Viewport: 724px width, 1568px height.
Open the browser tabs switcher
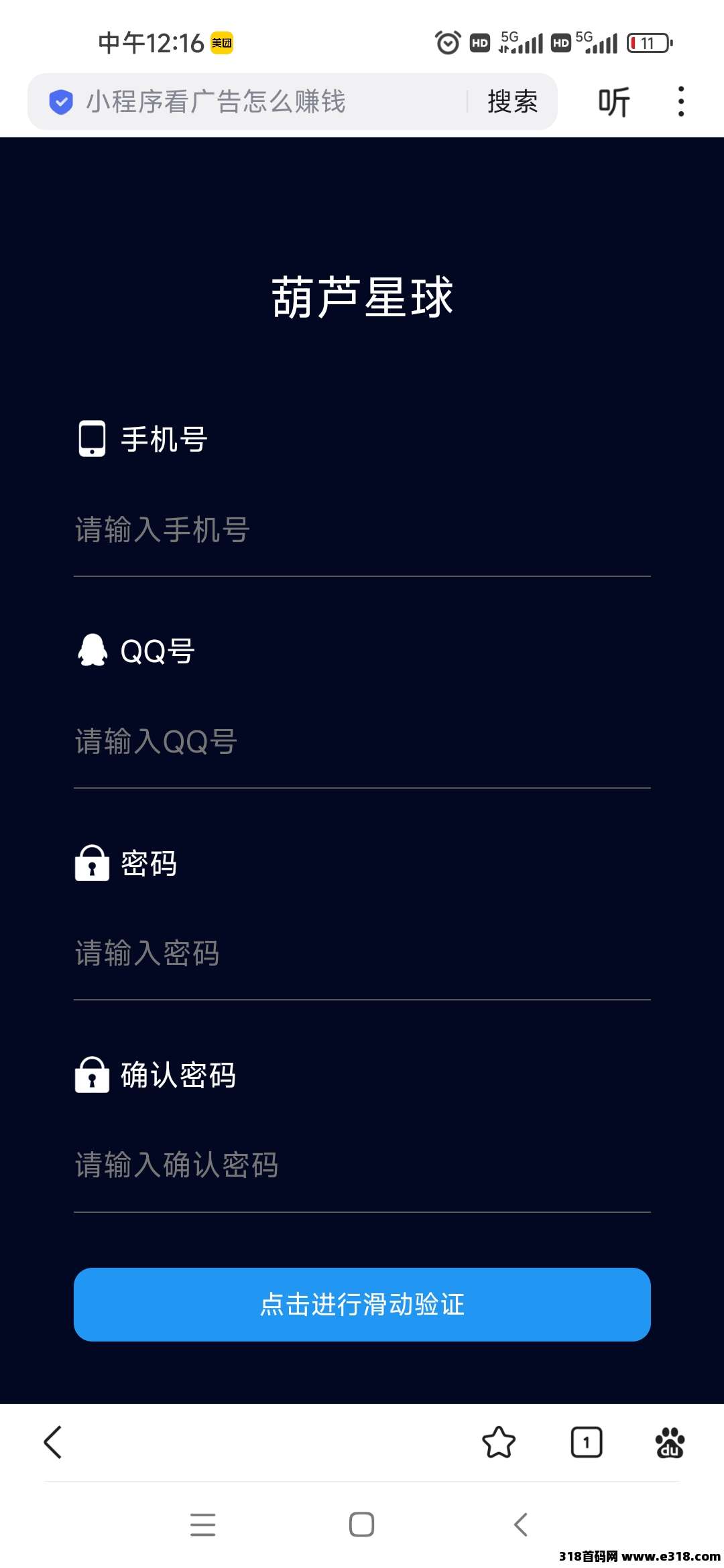(587, 1442)
